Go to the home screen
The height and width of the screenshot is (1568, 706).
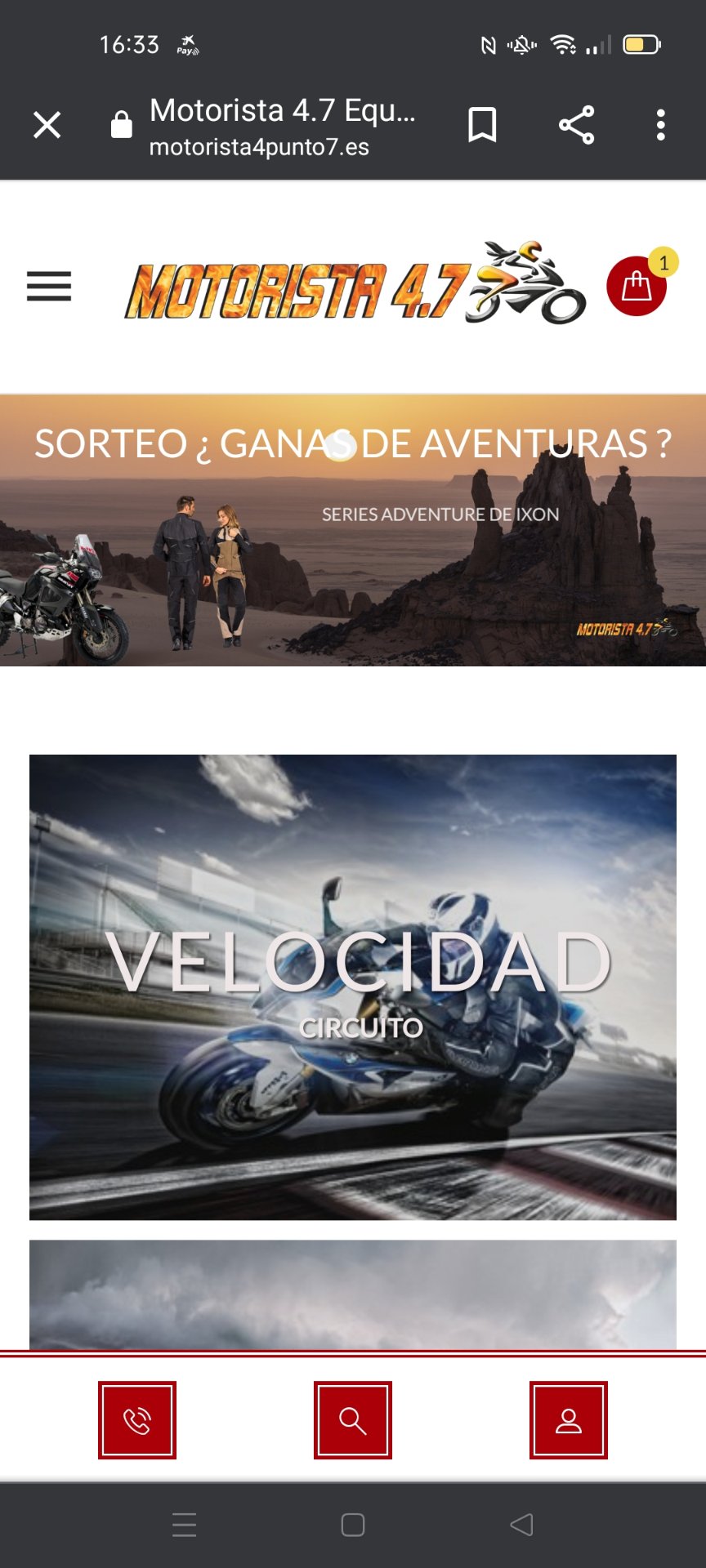click(x=353, y=1525)
